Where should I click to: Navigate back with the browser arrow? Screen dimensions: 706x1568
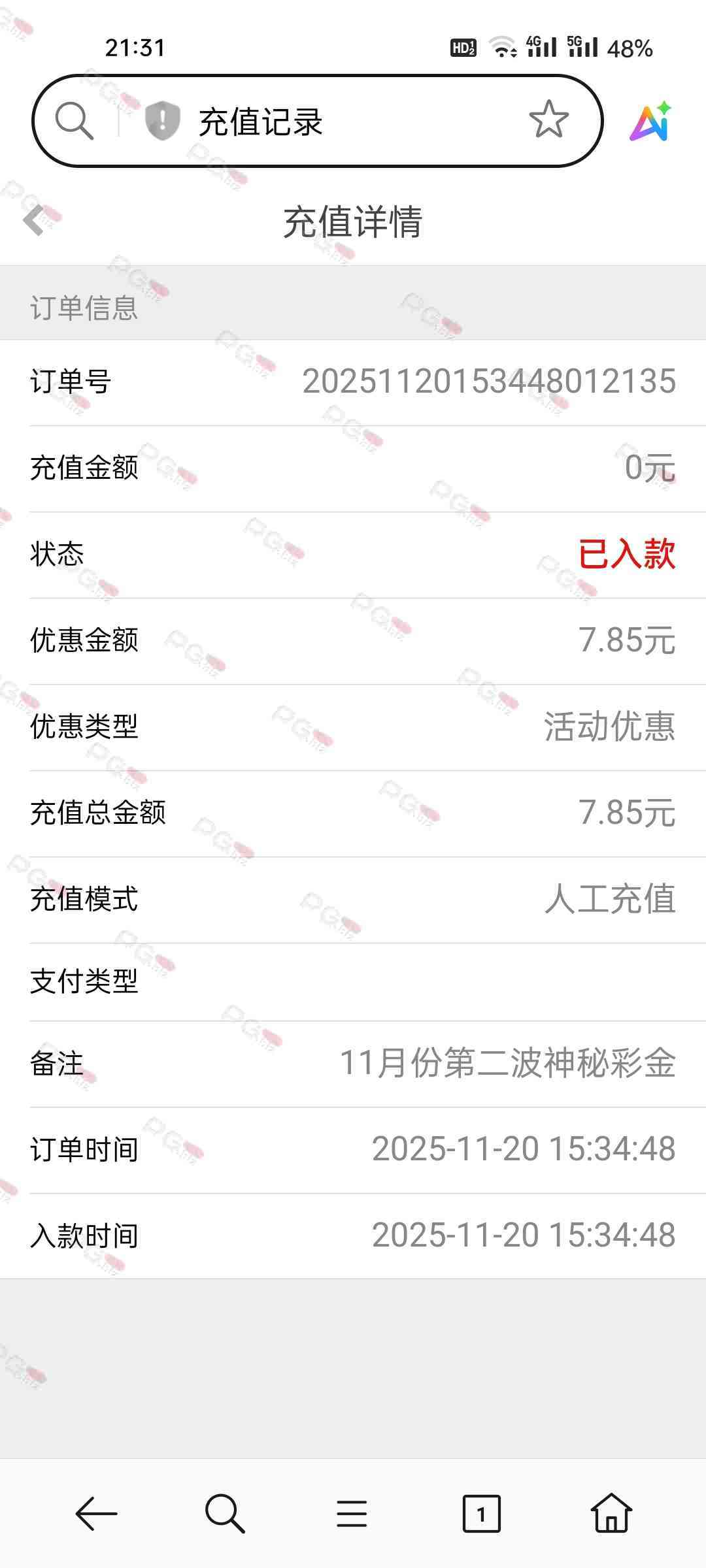[96, 1513]
